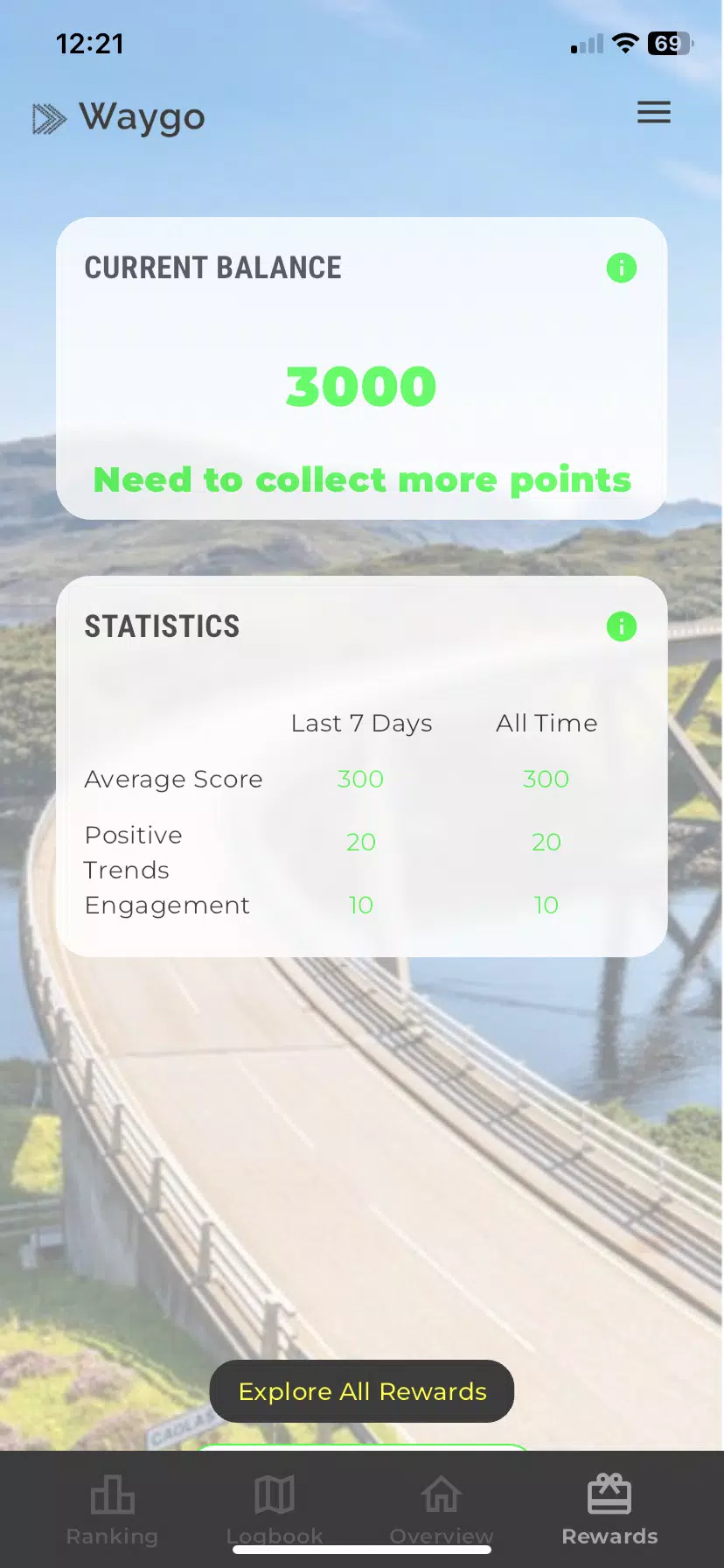Tap the 3000 balance value

pyautogui.click(x=361, y=386)
